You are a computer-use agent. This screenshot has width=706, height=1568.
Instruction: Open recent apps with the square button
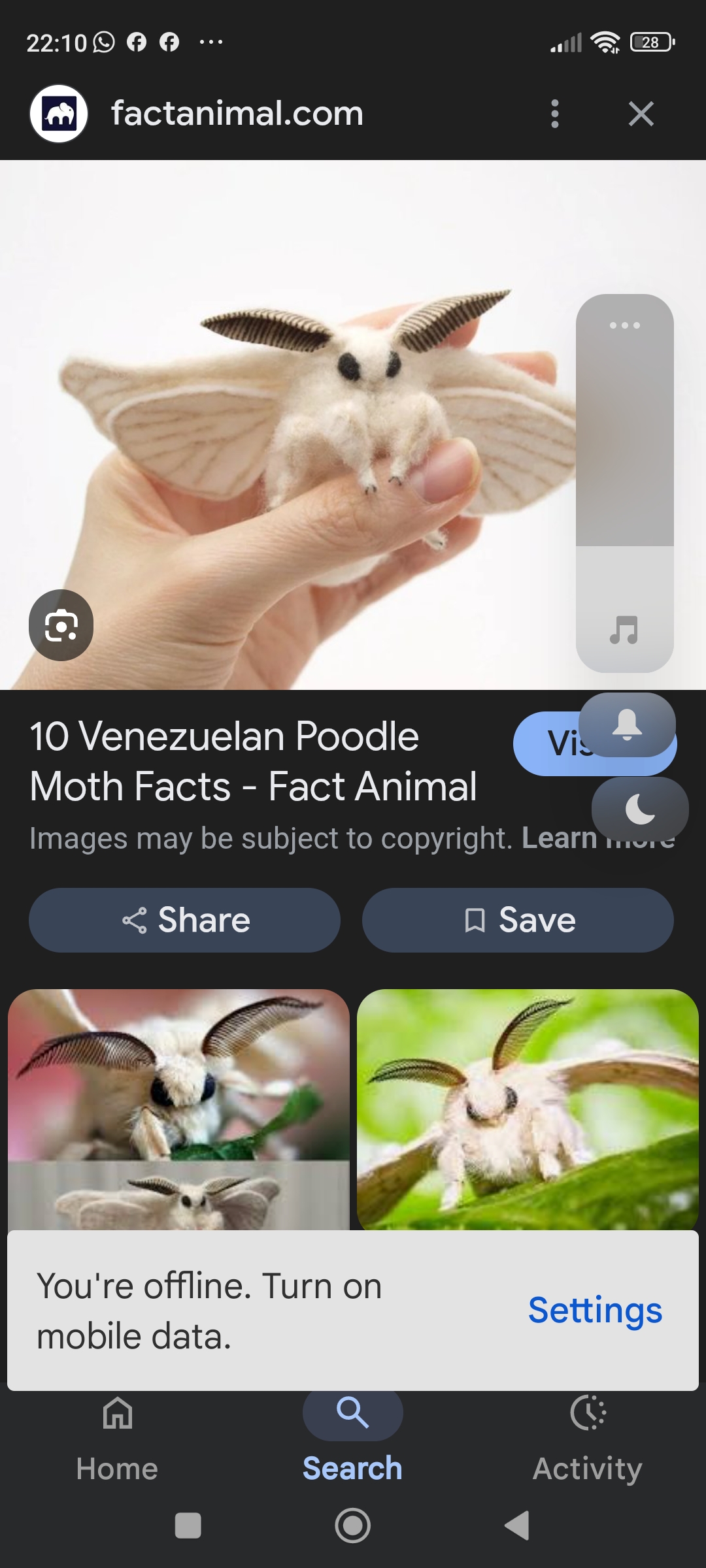pyautogui.click(x=188, y=1526)
